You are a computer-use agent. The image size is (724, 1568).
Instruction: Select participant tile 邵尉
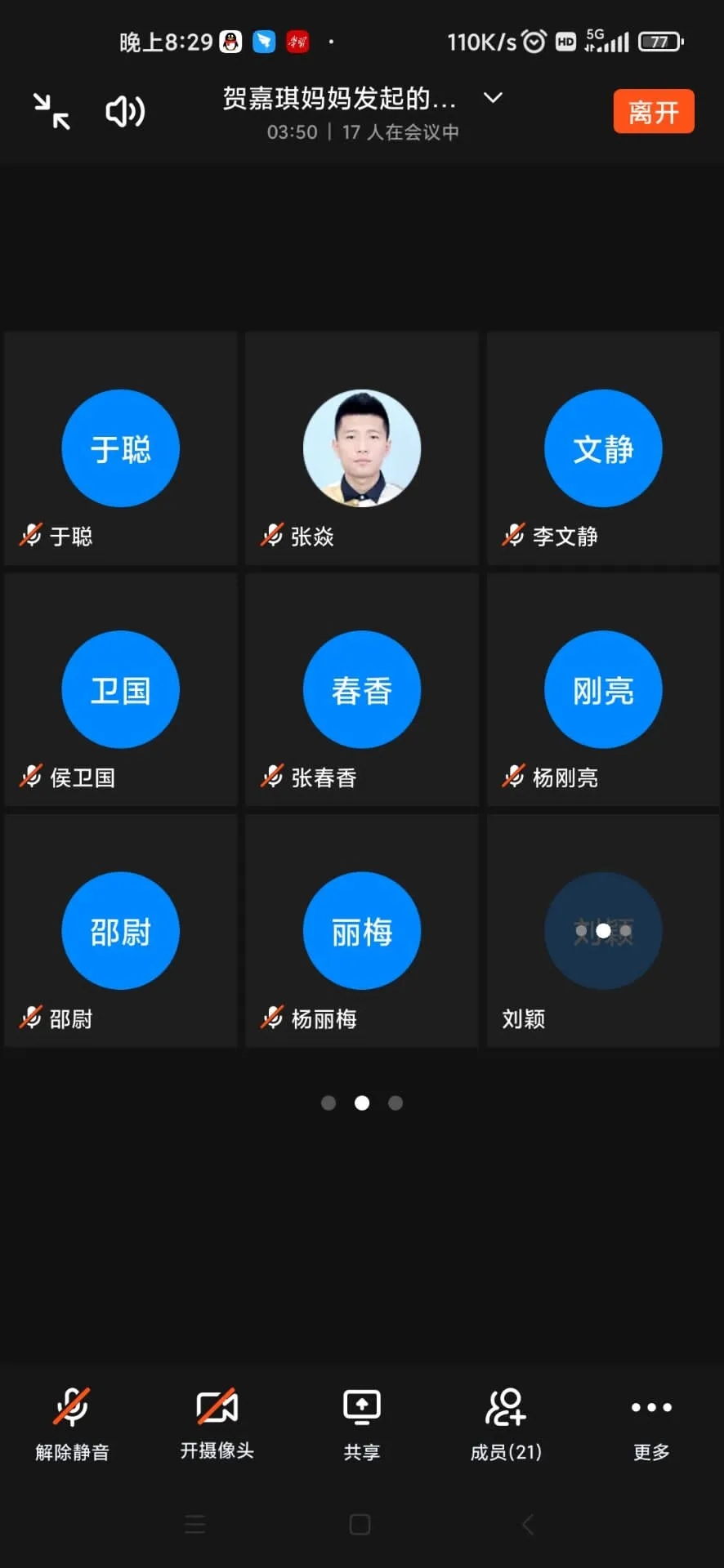click(121, 931)
